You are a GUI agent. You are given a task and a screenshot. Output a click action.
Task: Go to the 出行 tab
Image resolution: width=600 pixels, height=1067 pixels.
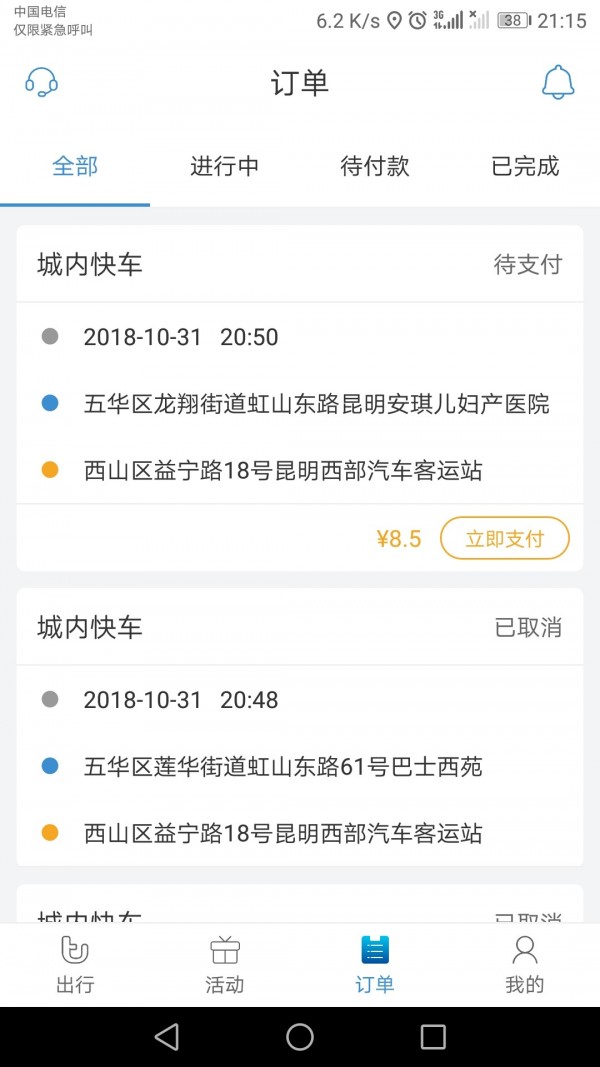(75, 964)
